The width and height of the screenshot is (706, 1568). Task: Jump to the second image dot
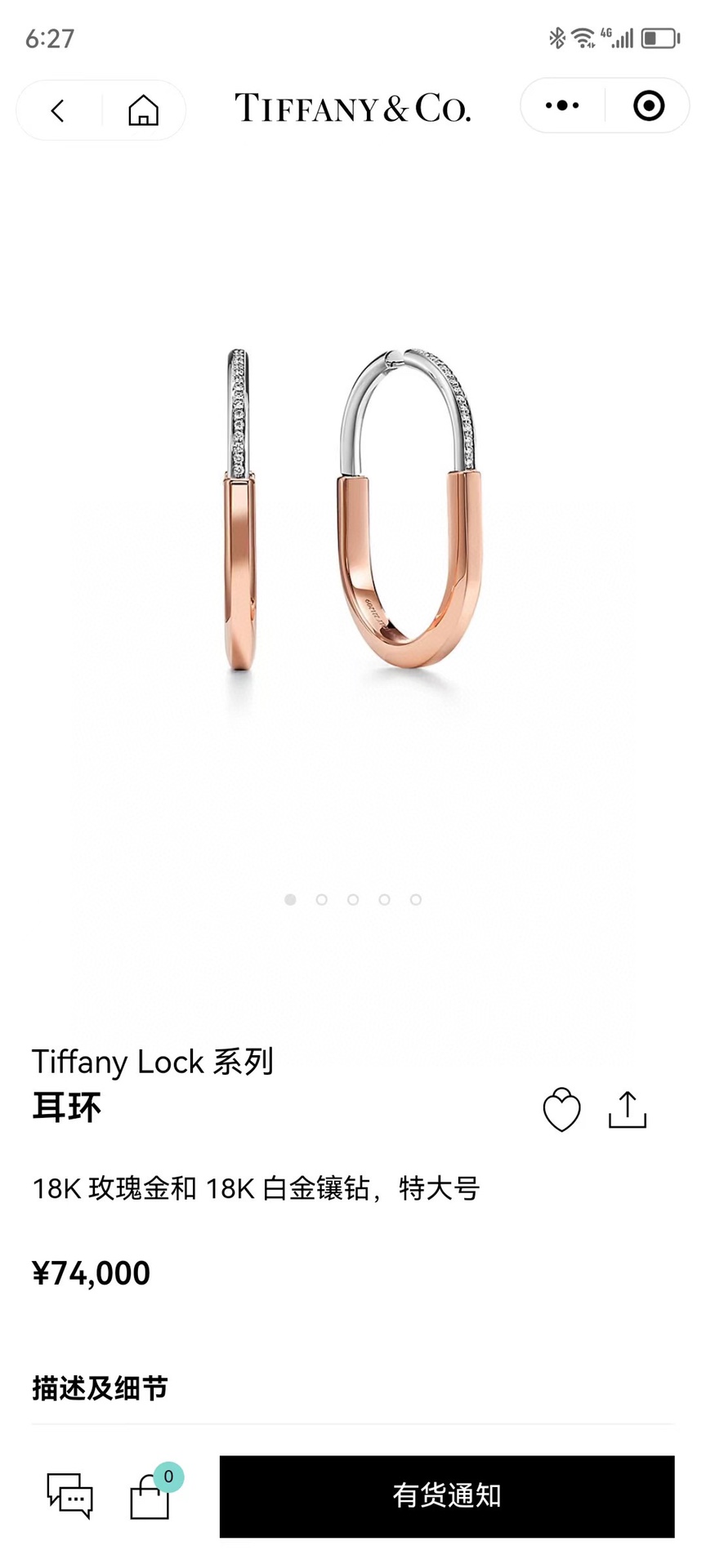pos(321,899)
